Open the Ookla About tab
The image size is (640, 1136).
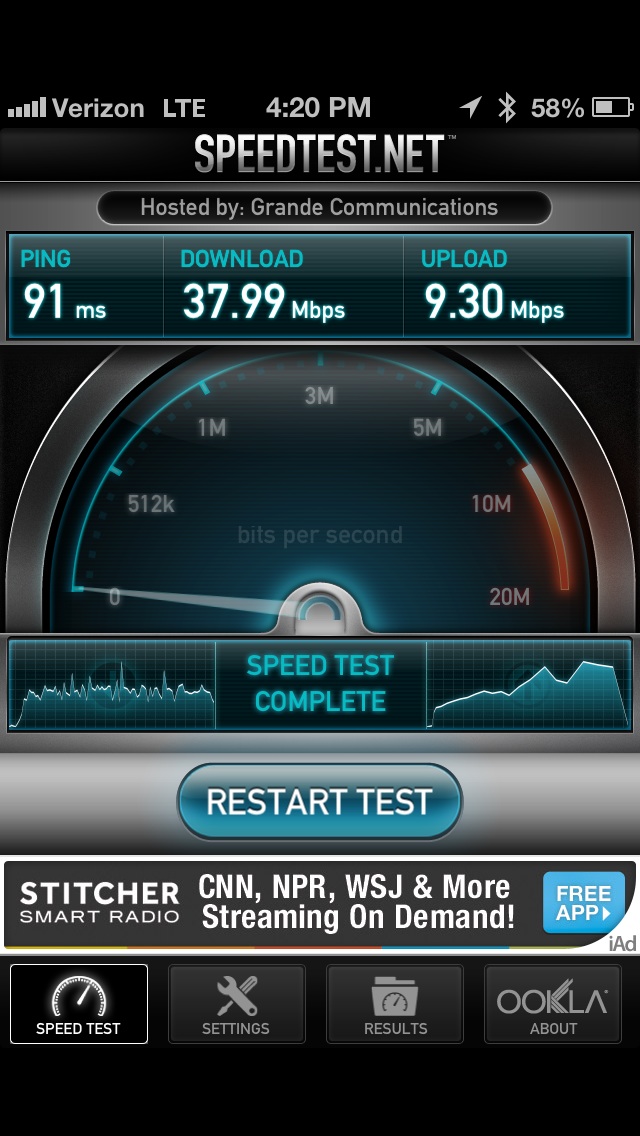pyautogui.click(x=552, y=1003)
